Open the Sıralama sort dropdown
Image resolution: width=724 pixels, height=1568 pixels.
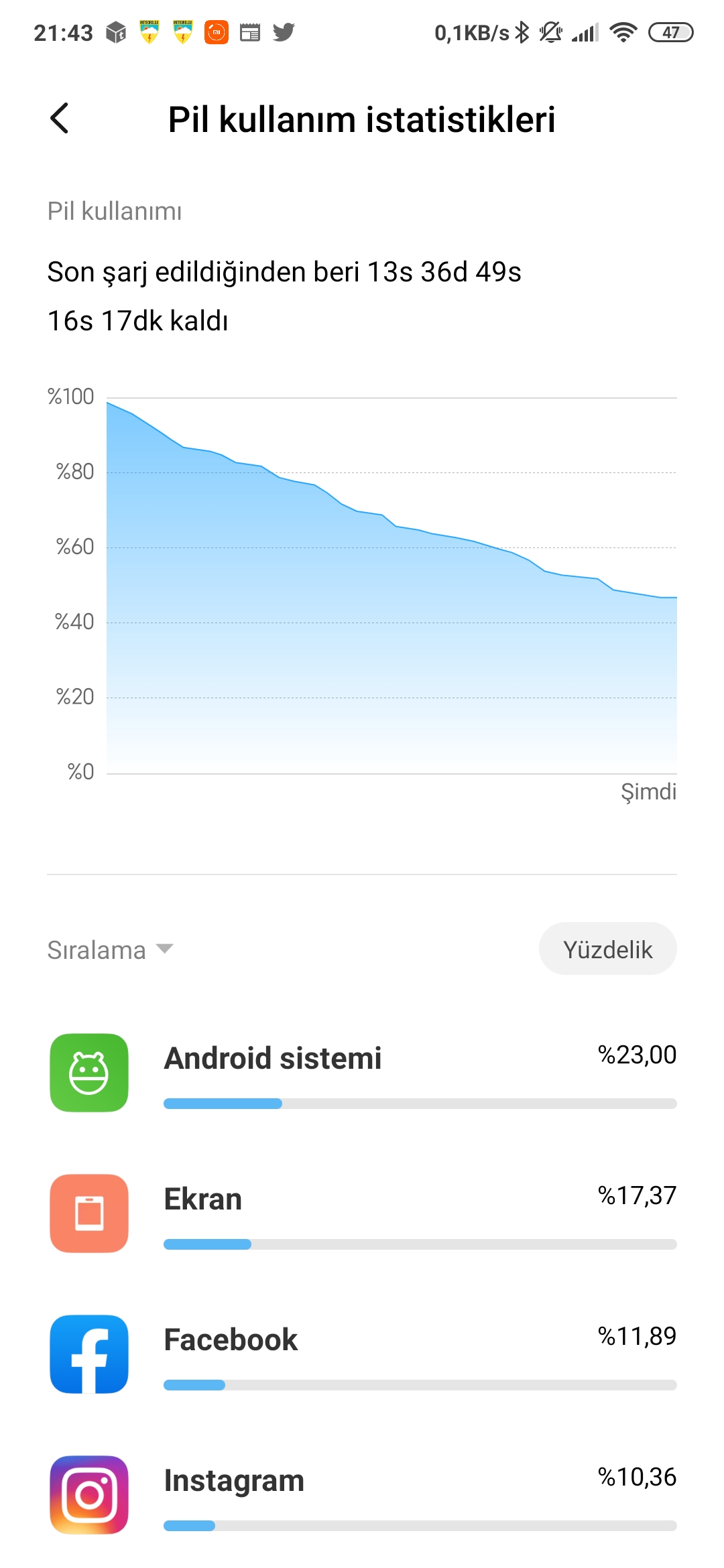(111, 950)
